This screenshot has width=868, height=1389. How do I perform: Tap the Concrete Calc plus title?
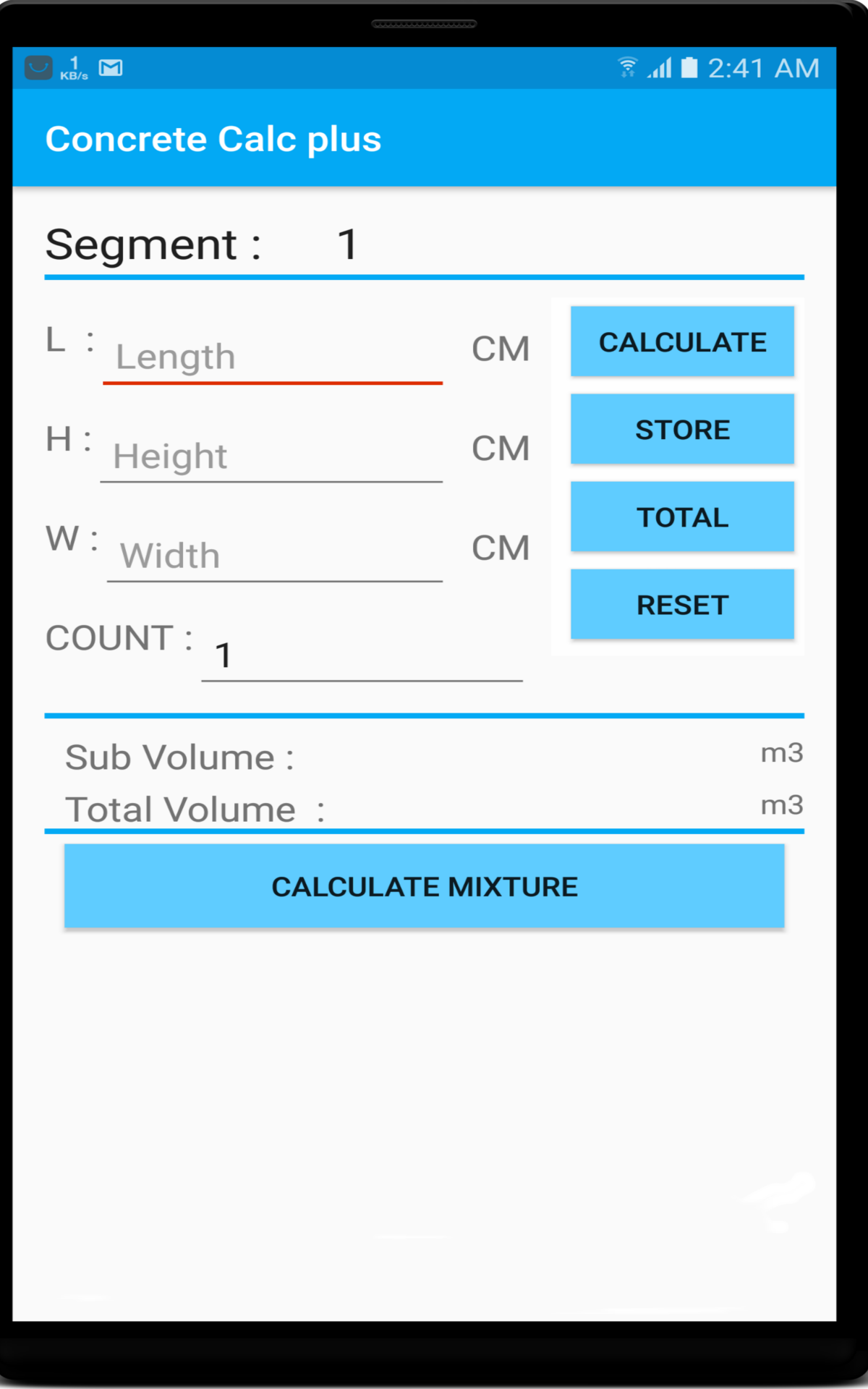pos(213,138)
